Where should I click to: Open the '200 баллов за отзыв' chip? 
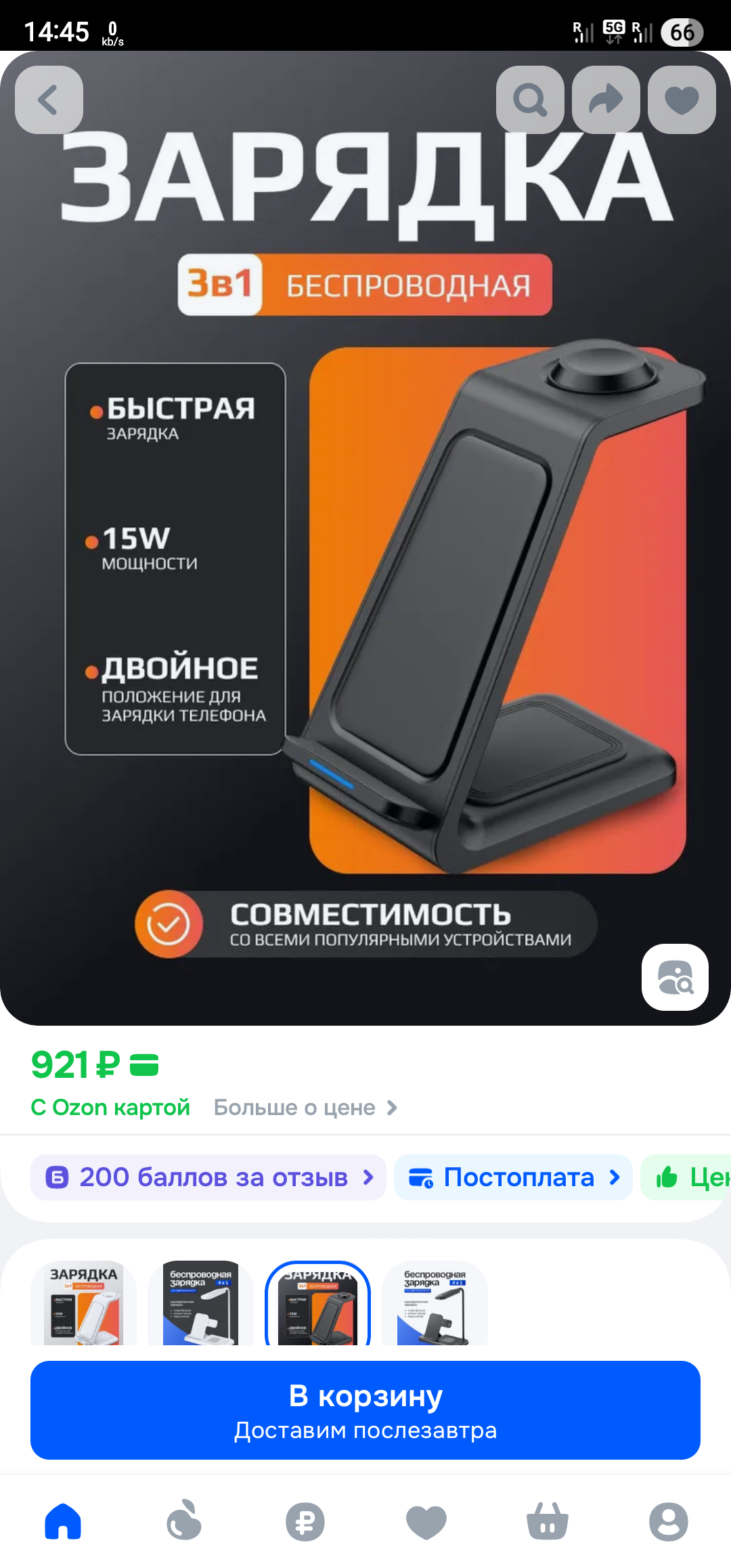coord(208,1177)
